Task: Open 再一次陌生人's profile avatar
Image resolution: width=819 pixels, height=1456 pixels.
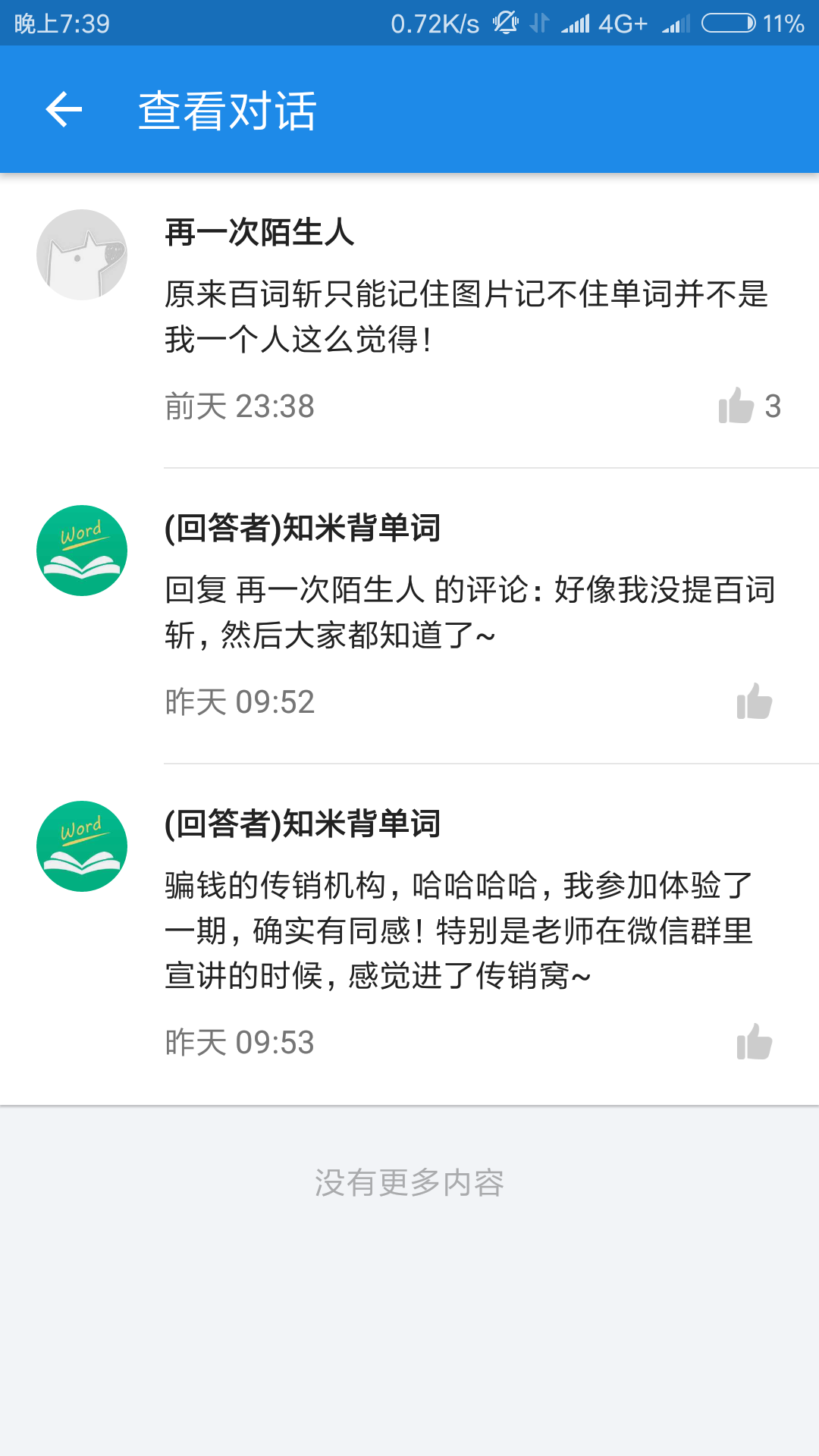Action: pos(82,255)
